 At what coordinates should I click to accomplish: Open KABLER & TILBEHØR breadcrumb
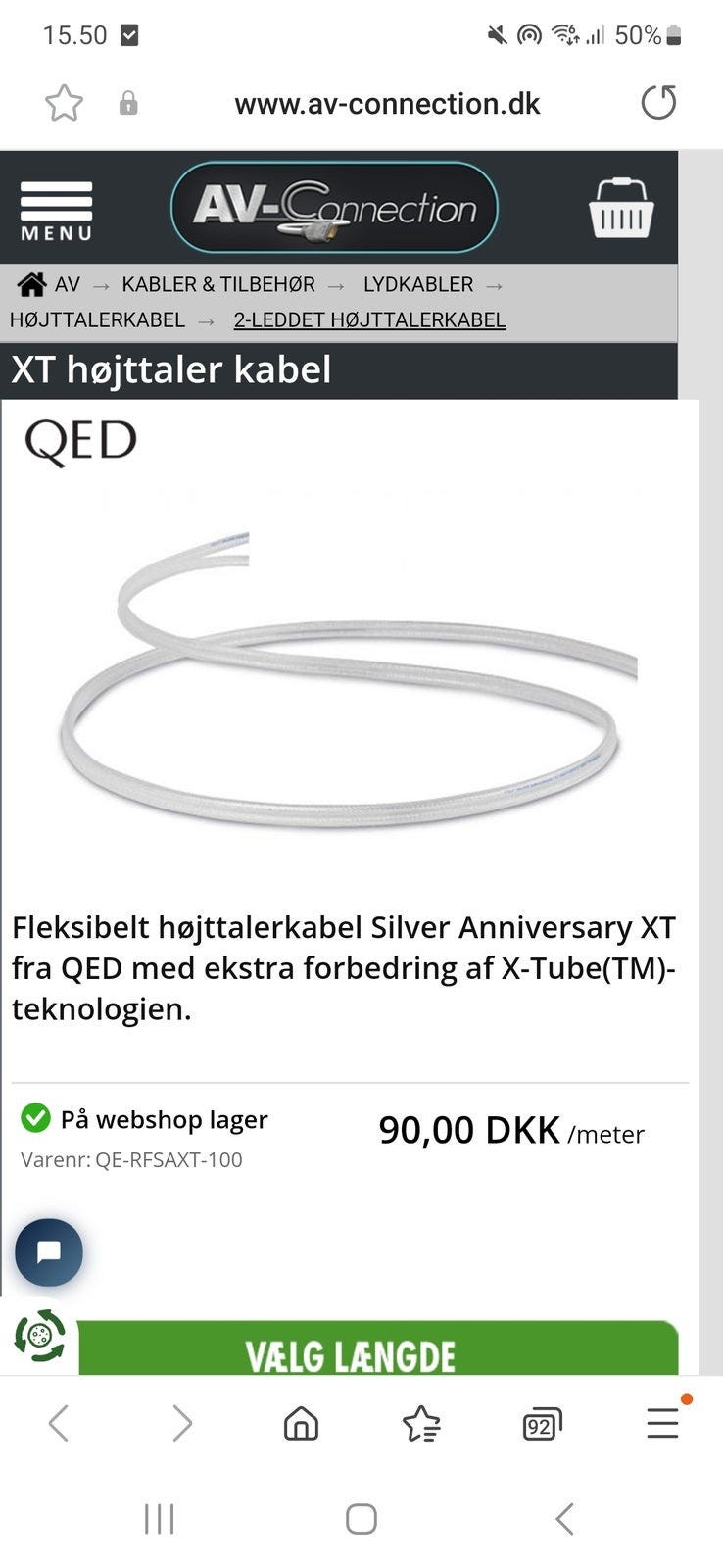point(218,284)
